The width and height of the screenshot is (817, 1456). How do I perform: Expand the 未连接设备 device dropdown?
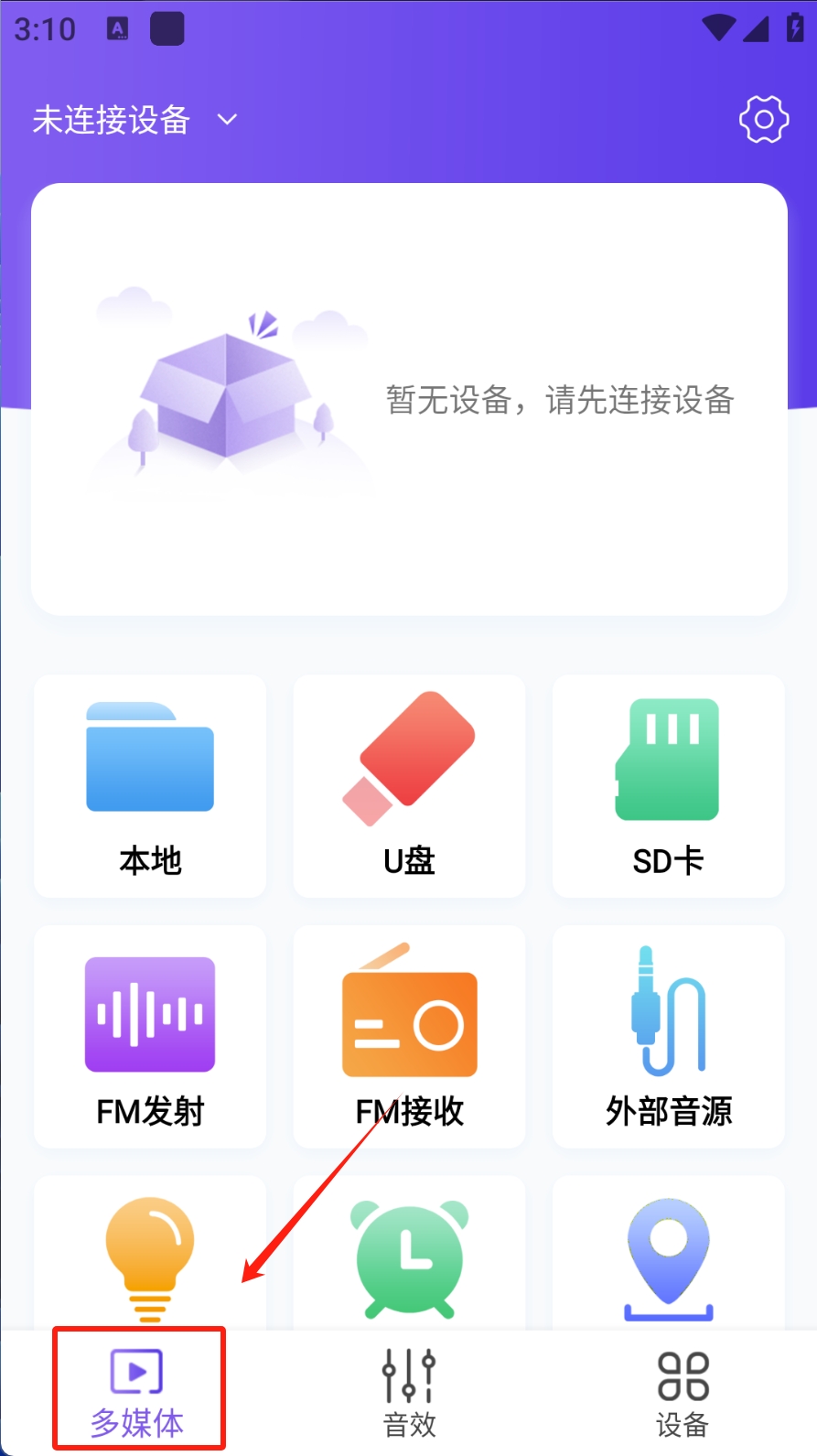tap(135, 120)
